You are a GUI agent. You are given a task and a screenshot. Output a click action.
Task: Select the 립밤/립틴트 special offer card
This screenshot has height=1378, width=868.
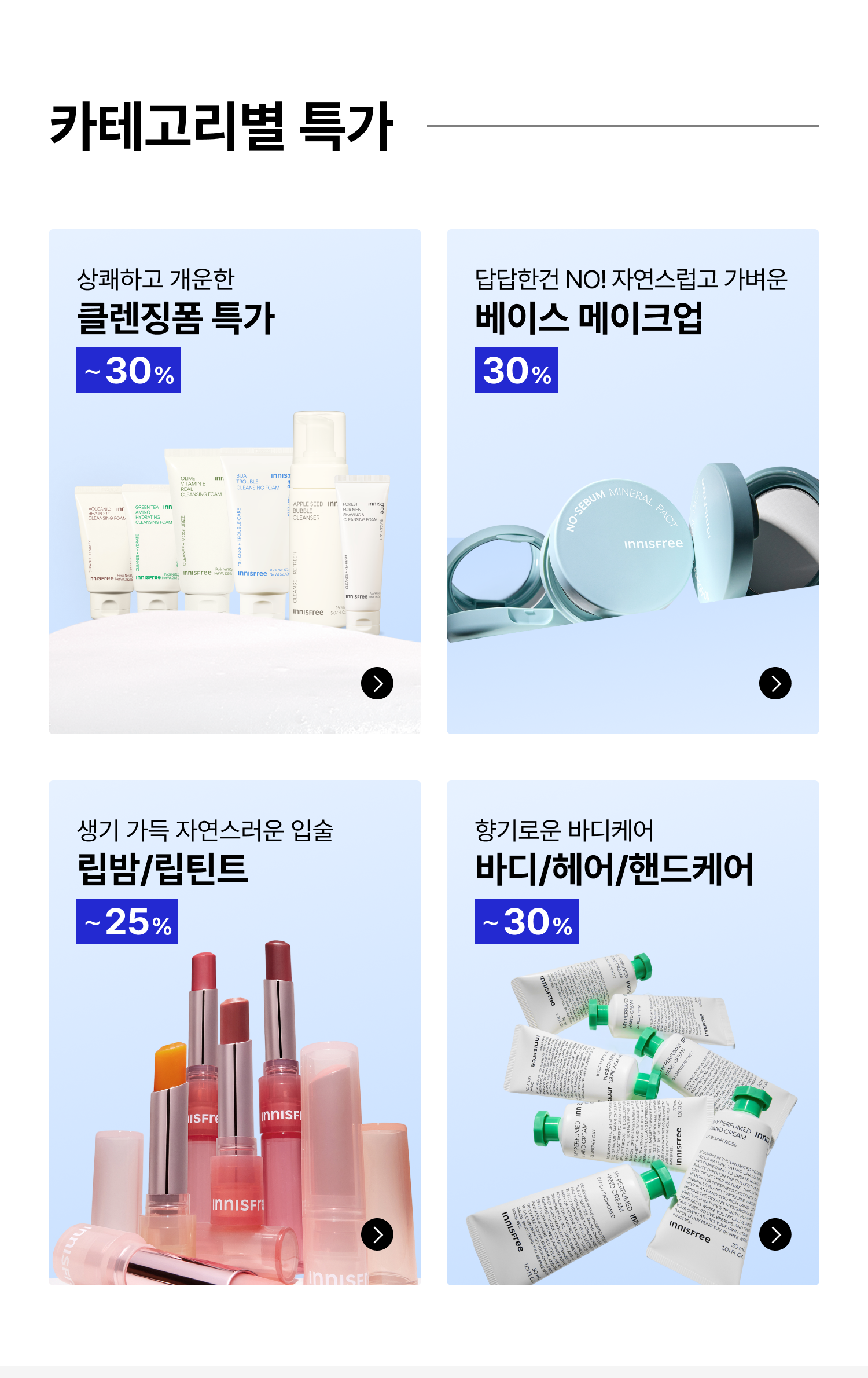234,1032
